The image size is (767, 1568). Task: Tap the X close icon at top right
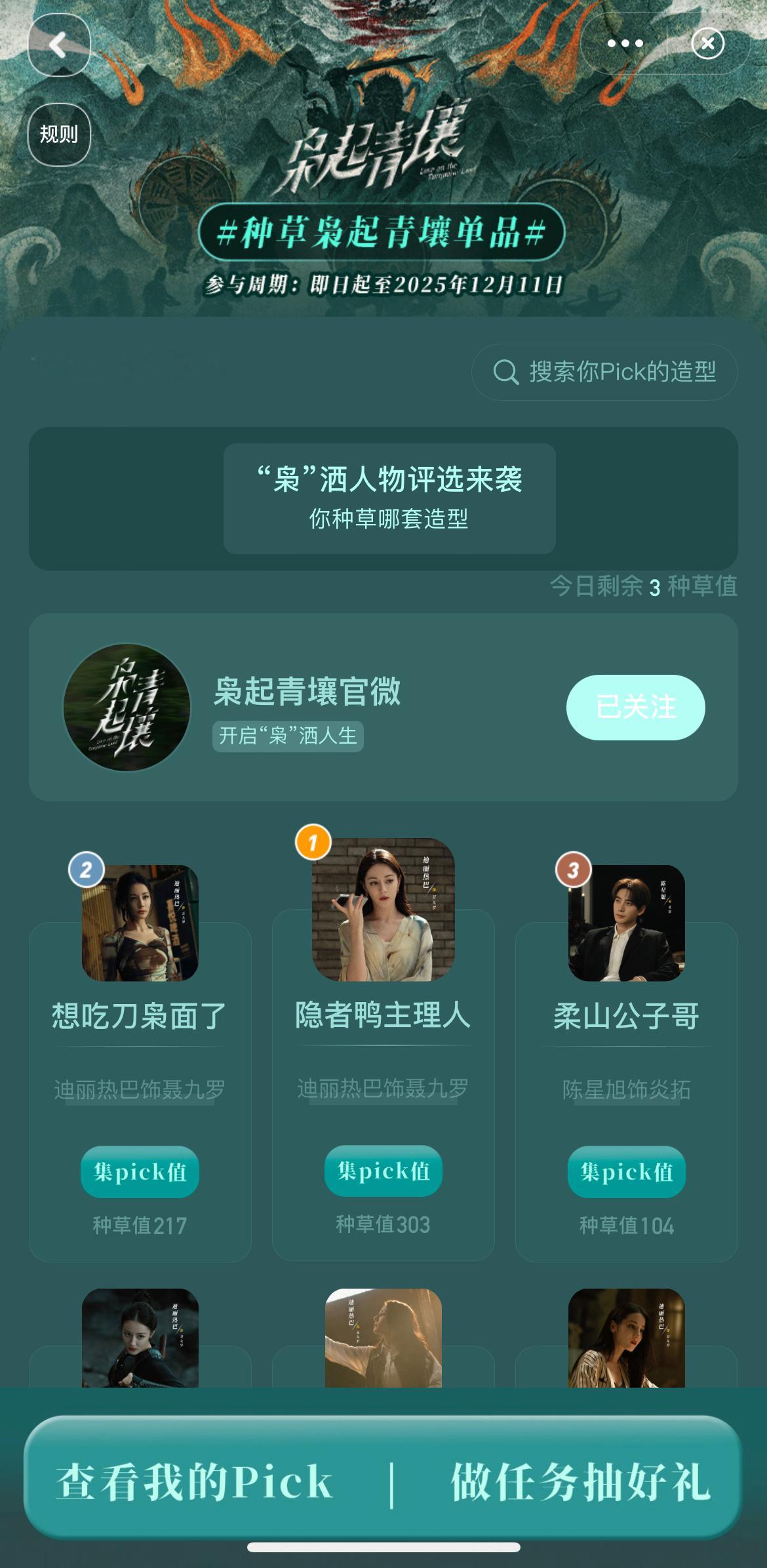(708, 43)
